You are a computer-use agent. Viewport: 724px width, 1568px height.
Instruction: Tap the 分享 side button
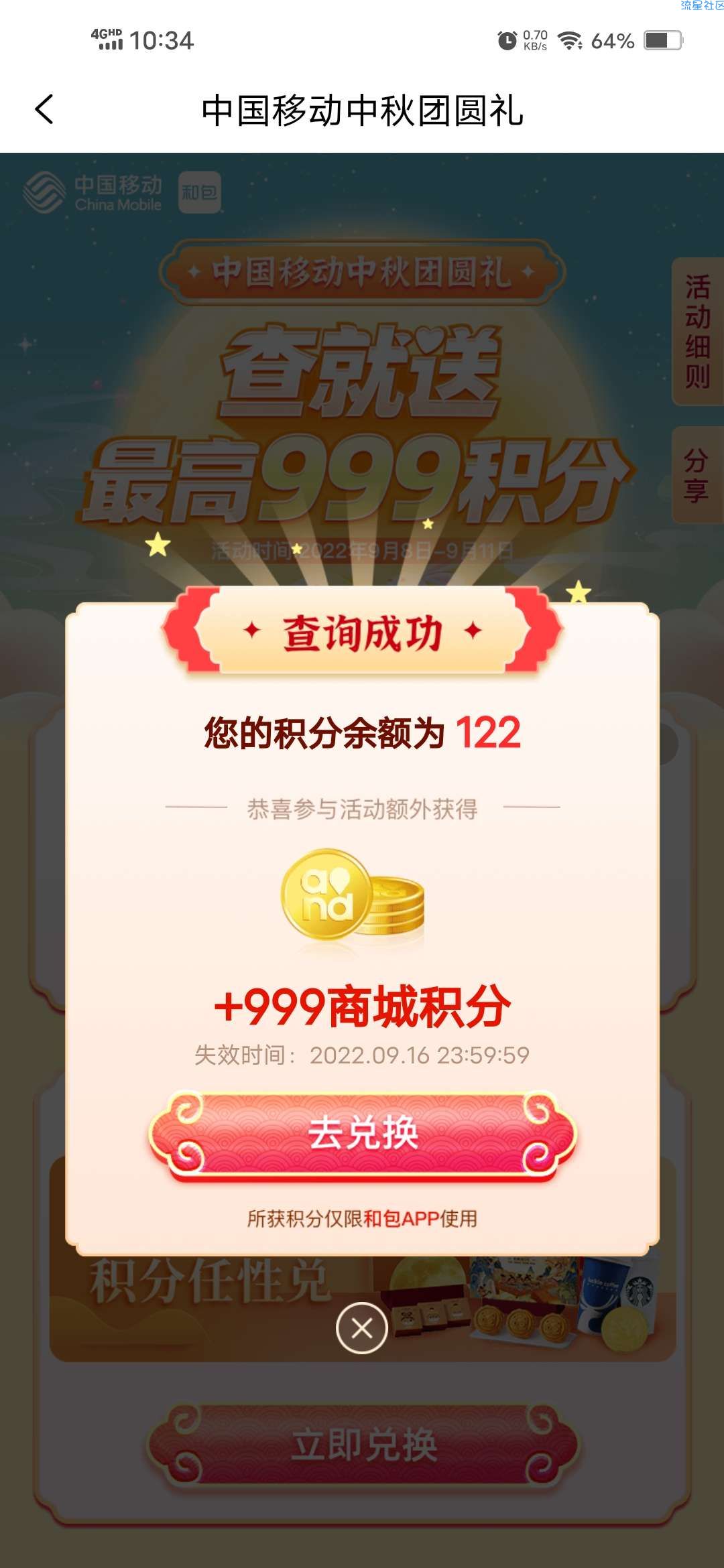697,475
